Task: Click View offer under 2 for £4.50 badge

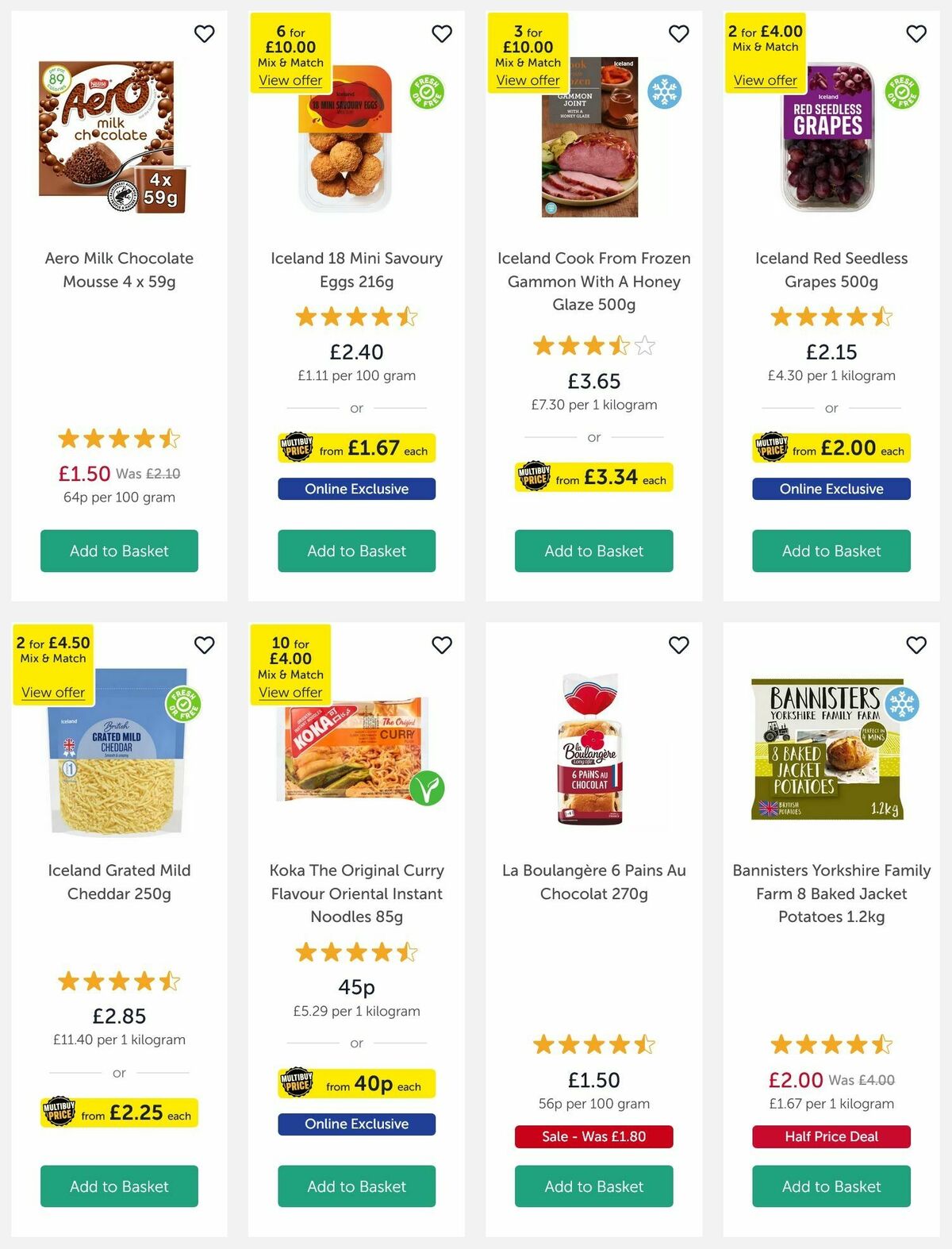Action: [x=53, y=692]
